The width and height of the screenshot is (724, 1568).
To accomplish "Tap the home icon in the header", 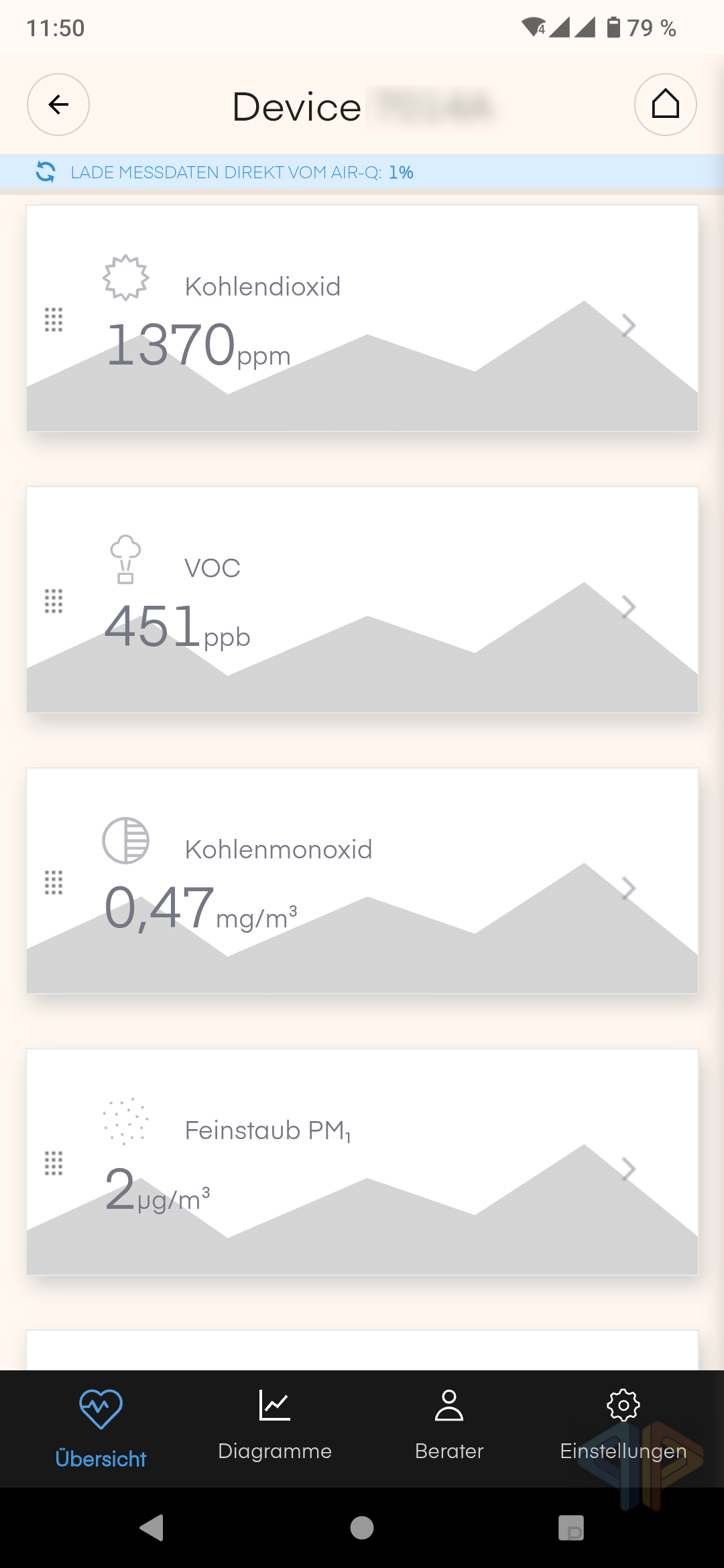I will point(665,105).
